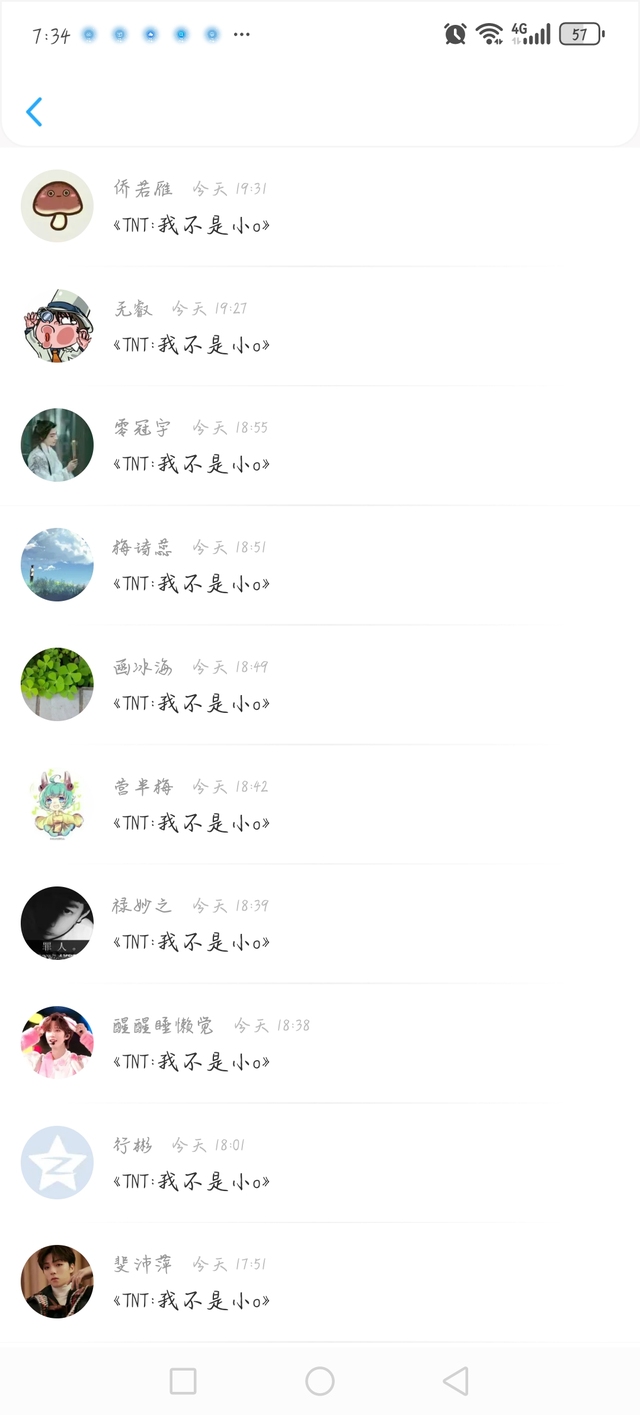Open the entry posted at 18:01

(x=320, y=1163)
